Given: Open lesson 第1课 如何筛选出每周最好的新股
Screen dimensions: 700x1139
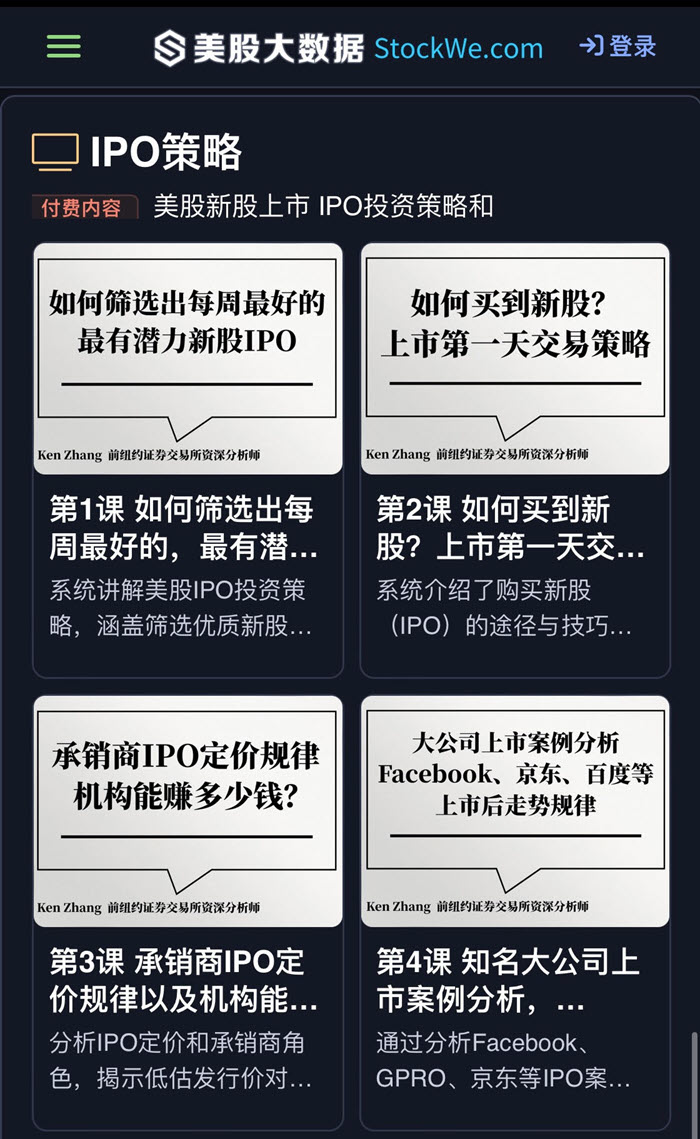Looking at the screenshot, I should coord(188,528).
